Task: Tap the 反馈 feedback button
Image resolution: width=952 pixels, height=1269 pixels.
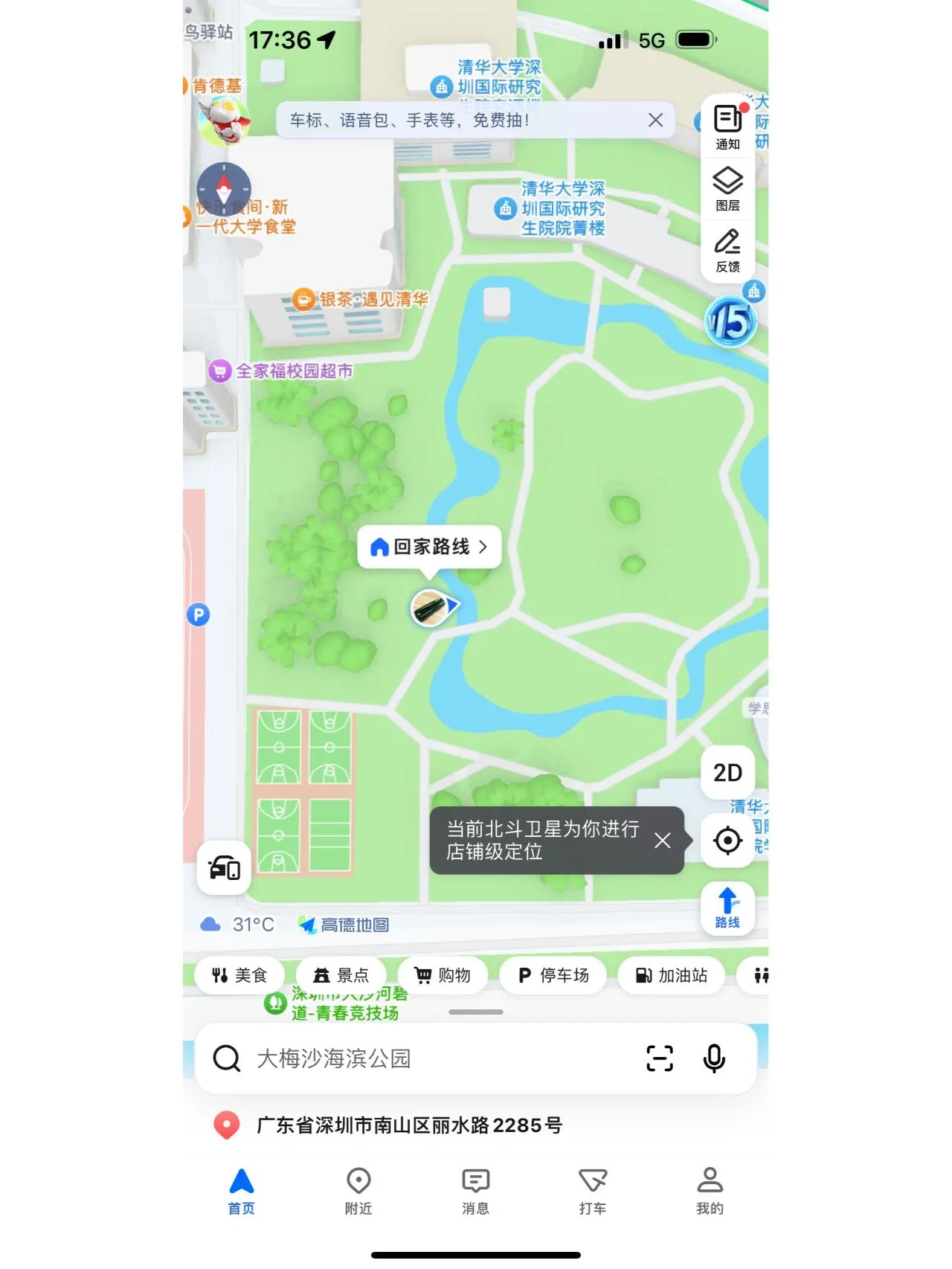Action: coord(727,250)
